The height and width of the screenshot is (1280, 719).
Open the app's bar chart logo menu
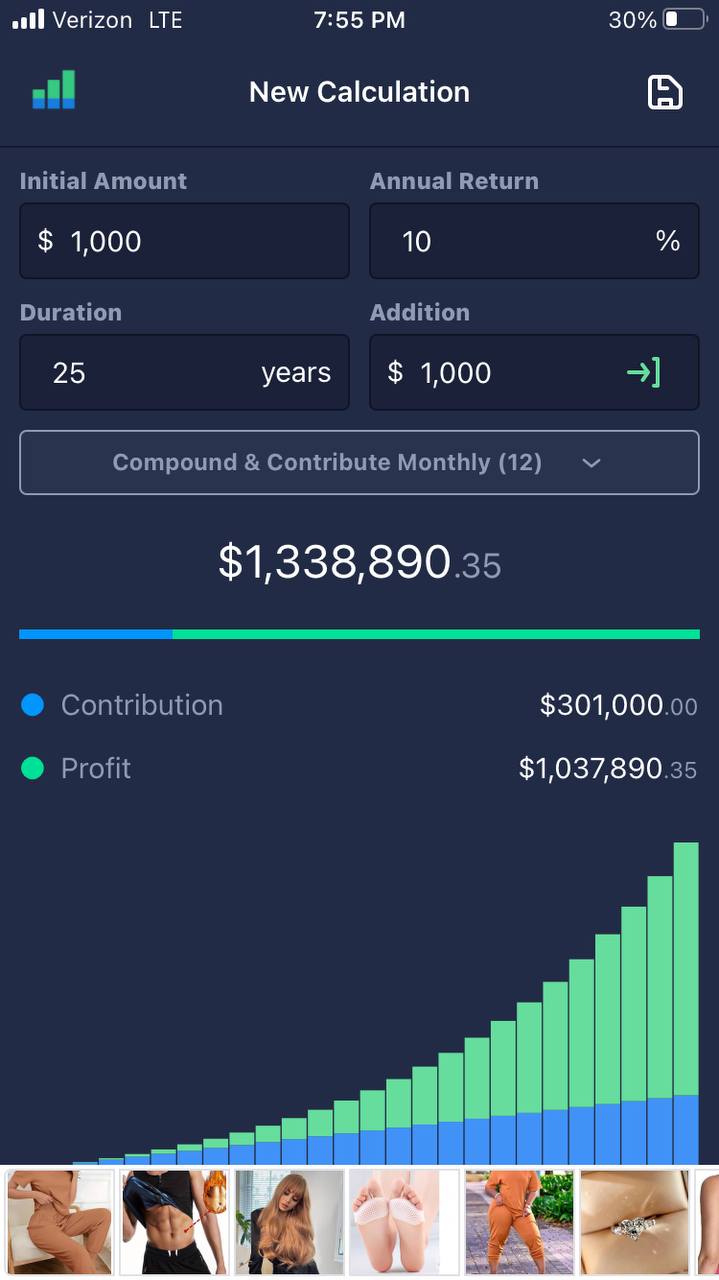click(54, 90)
